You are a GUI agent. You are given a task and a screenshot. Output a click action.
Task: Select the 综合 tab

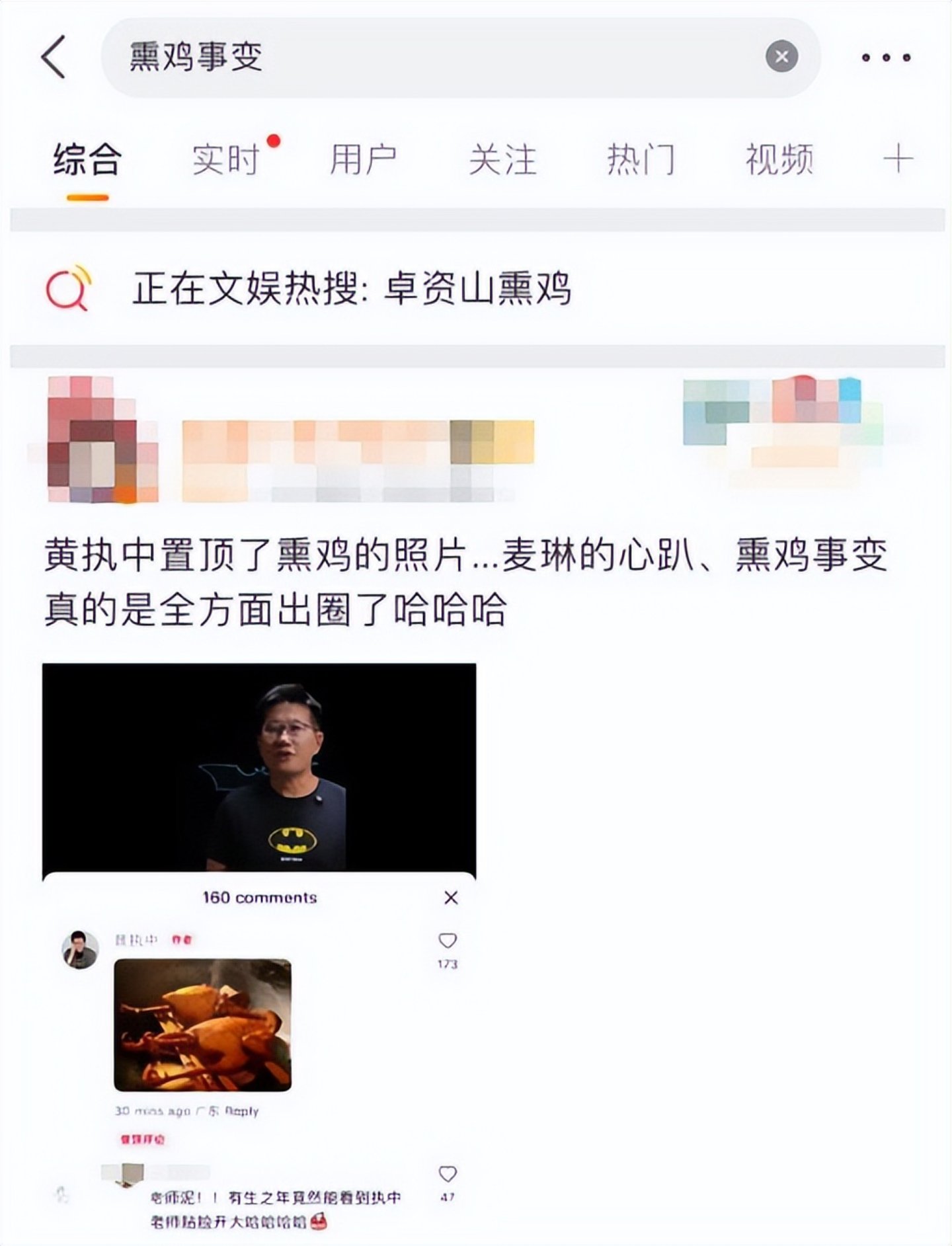[87, 160]
